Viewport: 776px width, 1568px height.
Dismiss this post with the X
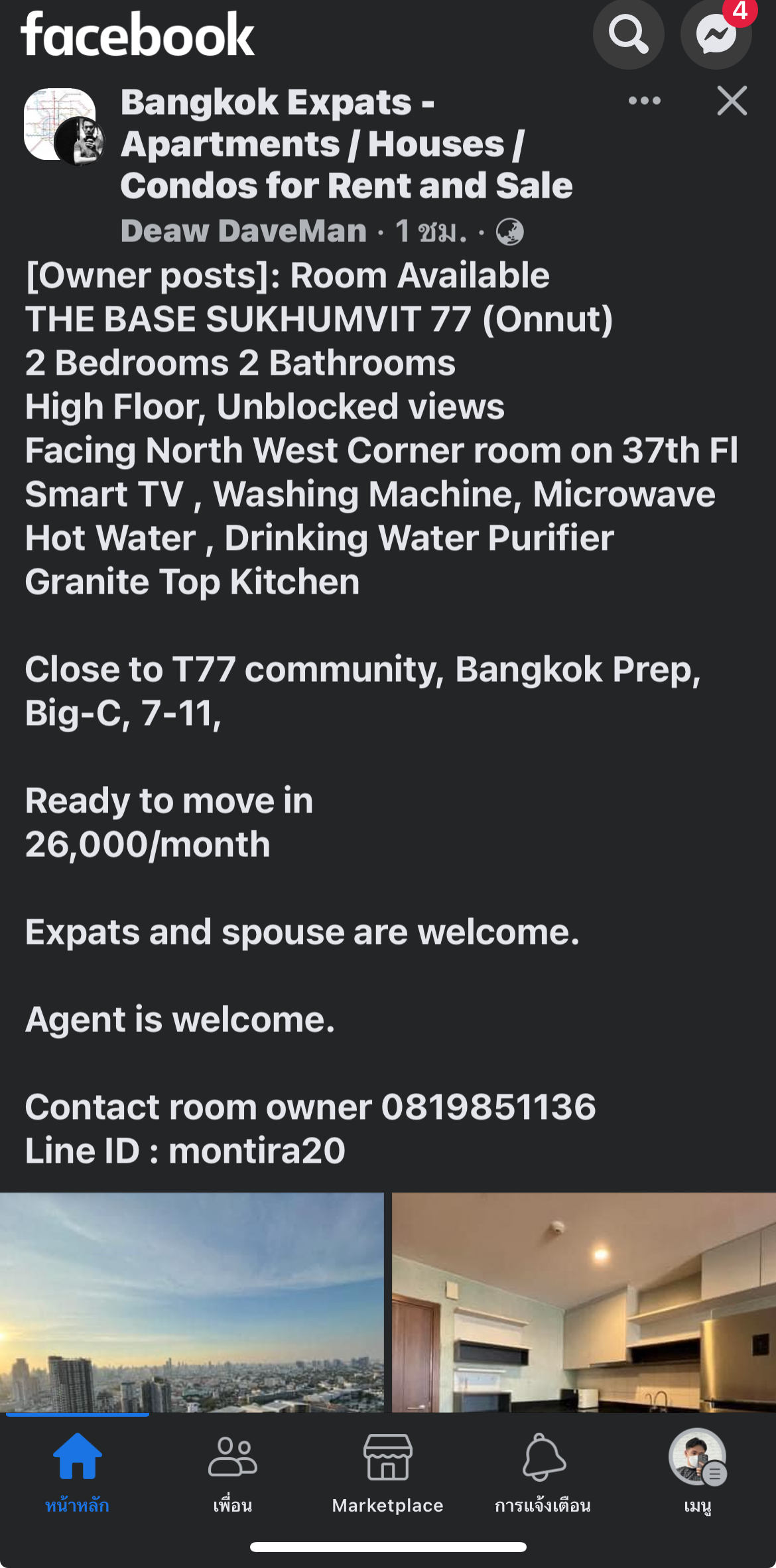click(732, 101)
